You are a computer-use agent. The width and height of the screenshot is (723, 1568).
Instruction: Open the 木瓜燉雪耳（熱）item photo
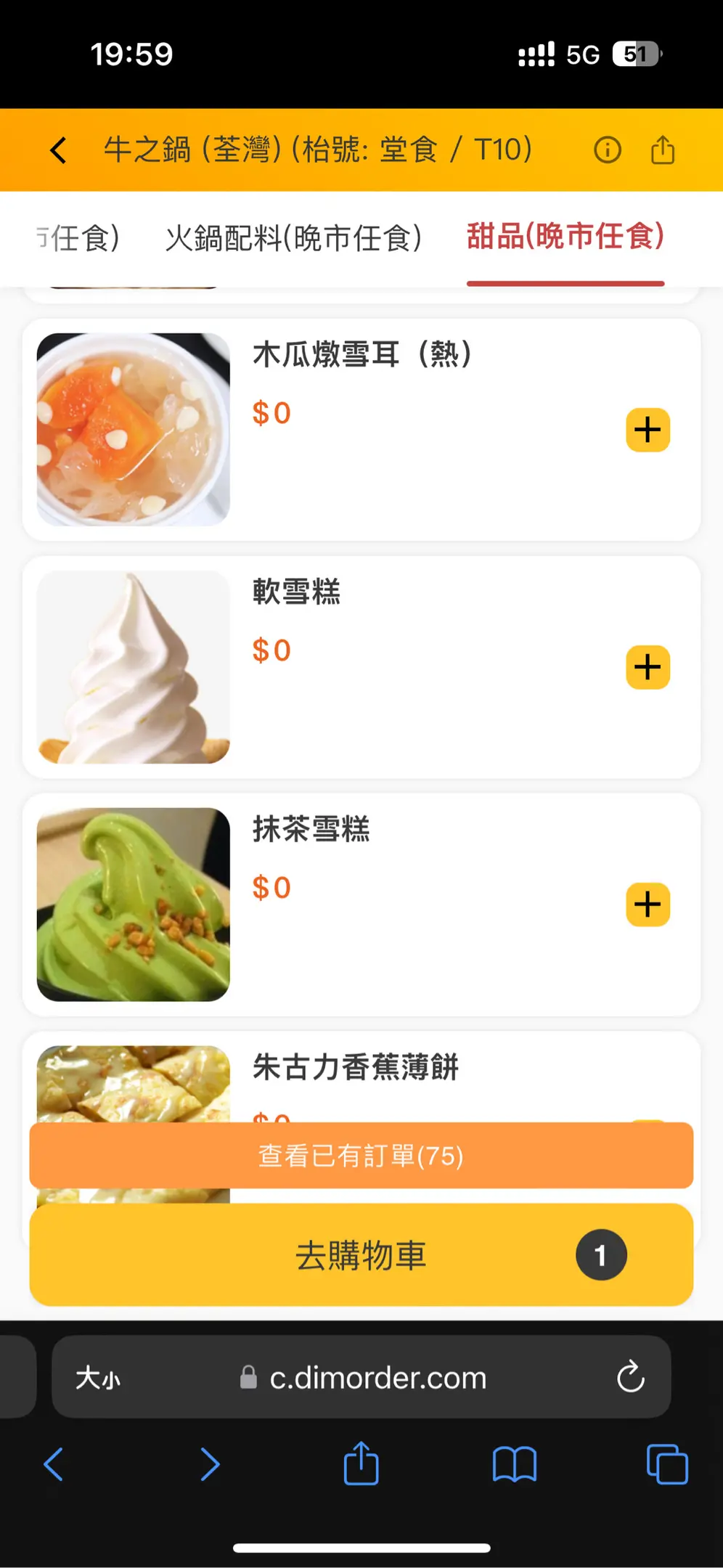134,429
